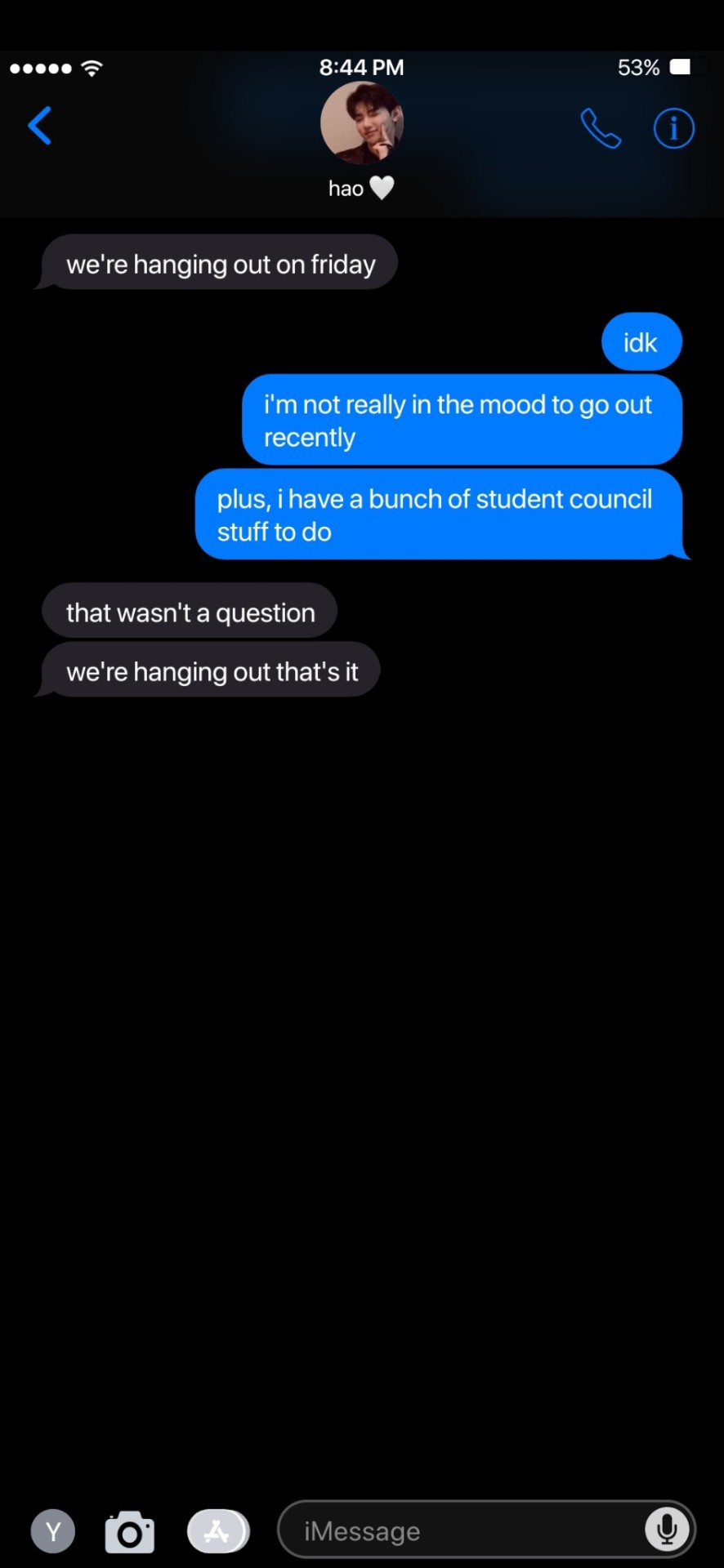Open the camera to attach a photo
Screen dimensions: 724x1568
[130, 1531]
